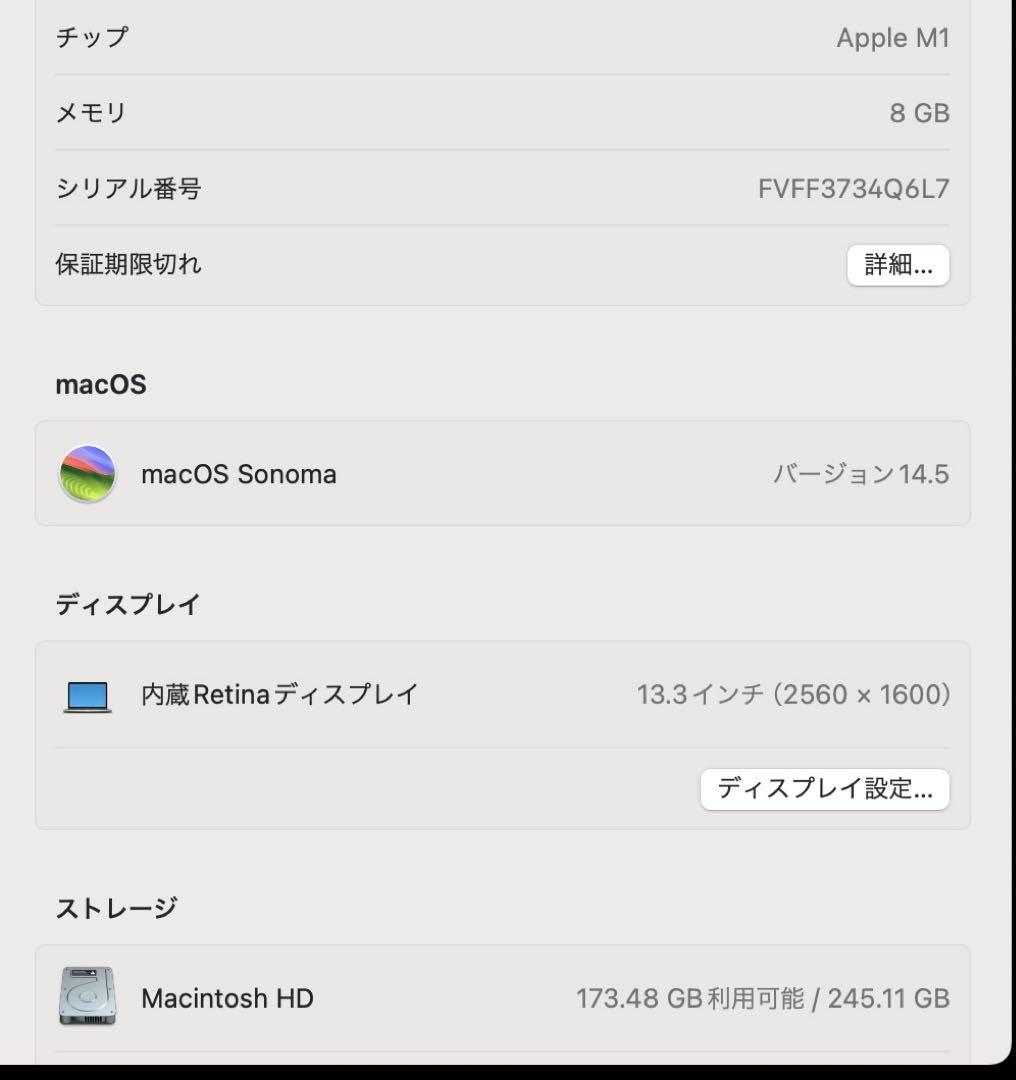Click the macOS Sonoma icon
This screenshot has width=1016, height=1080.
click(86, 473)
